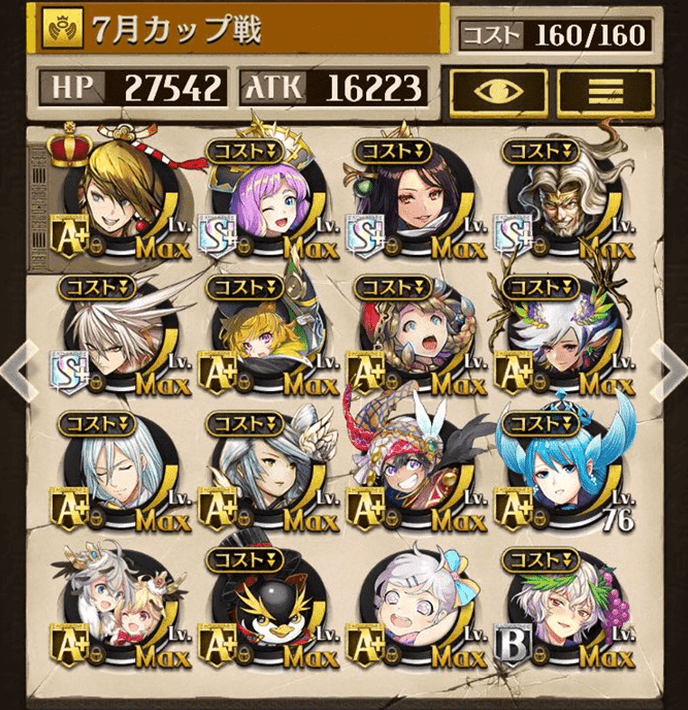Choose the blonde girl in black hat
This screenshot has width=688, height=710.
262,338
